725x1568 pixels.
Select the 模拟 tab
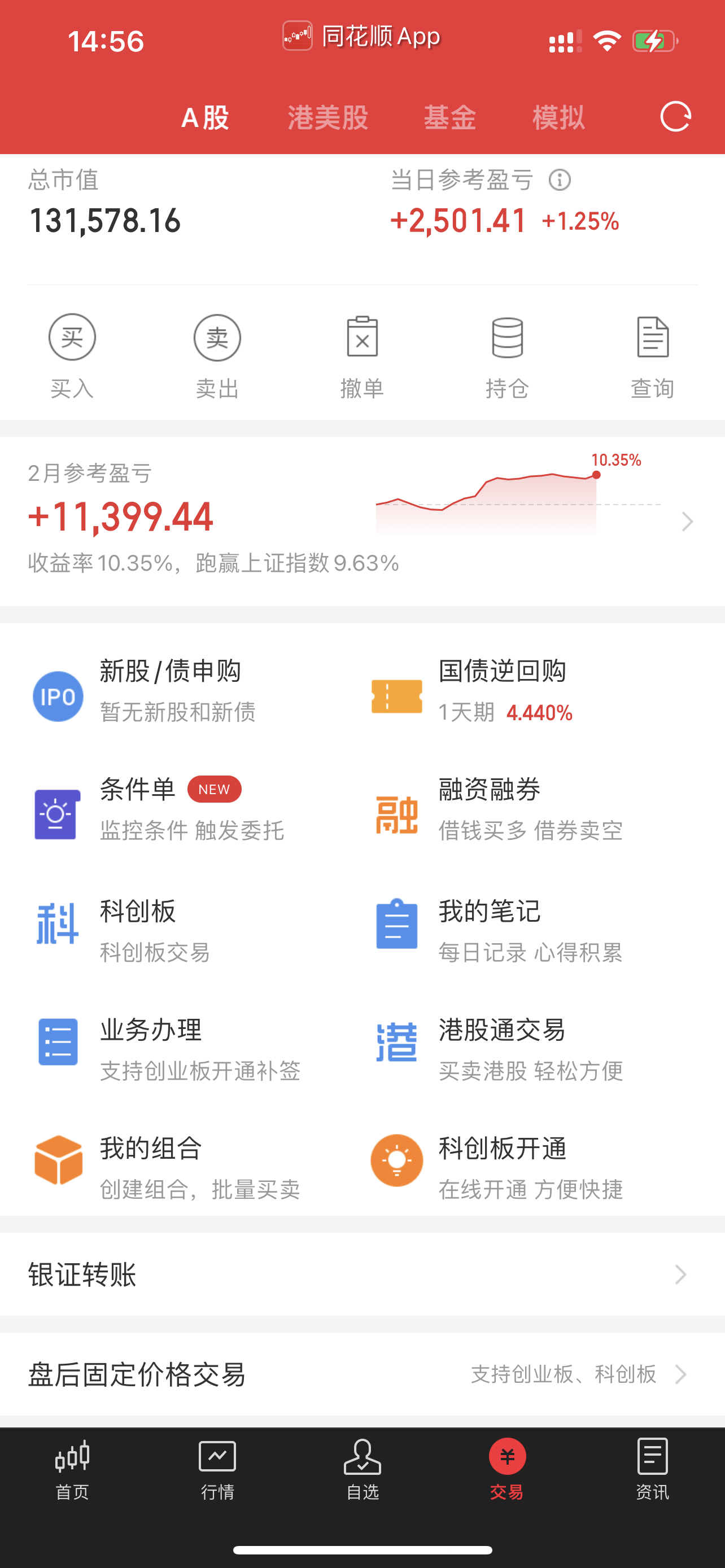(558, 117)
